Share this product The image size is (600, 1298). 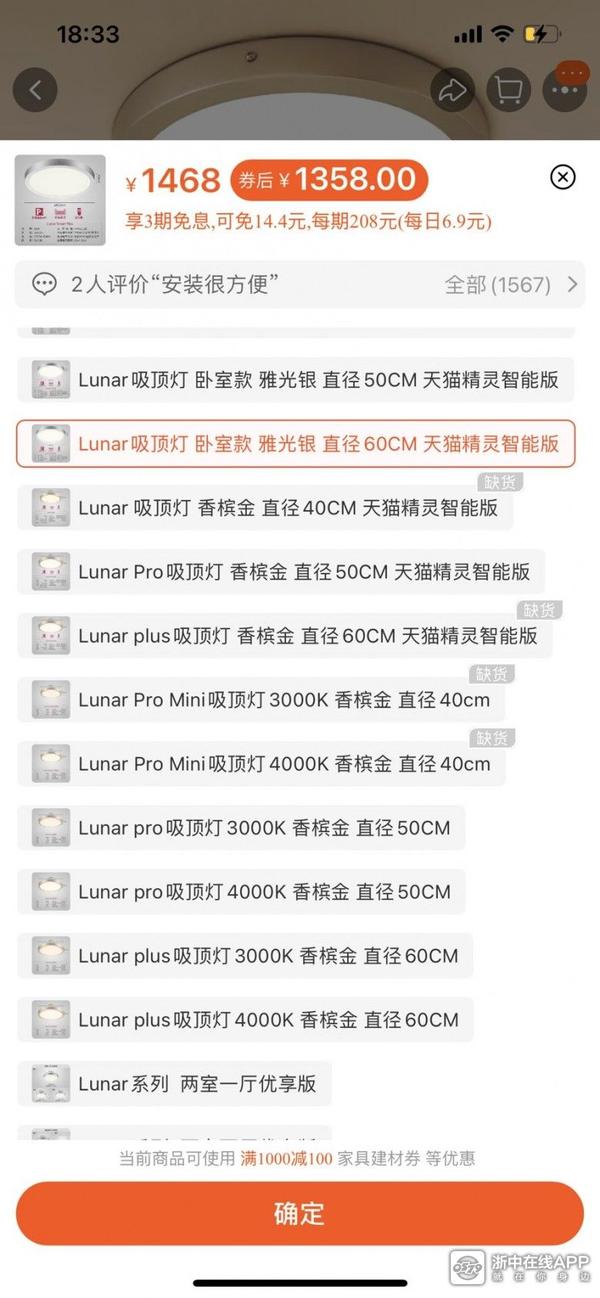[x=452, y=90]
